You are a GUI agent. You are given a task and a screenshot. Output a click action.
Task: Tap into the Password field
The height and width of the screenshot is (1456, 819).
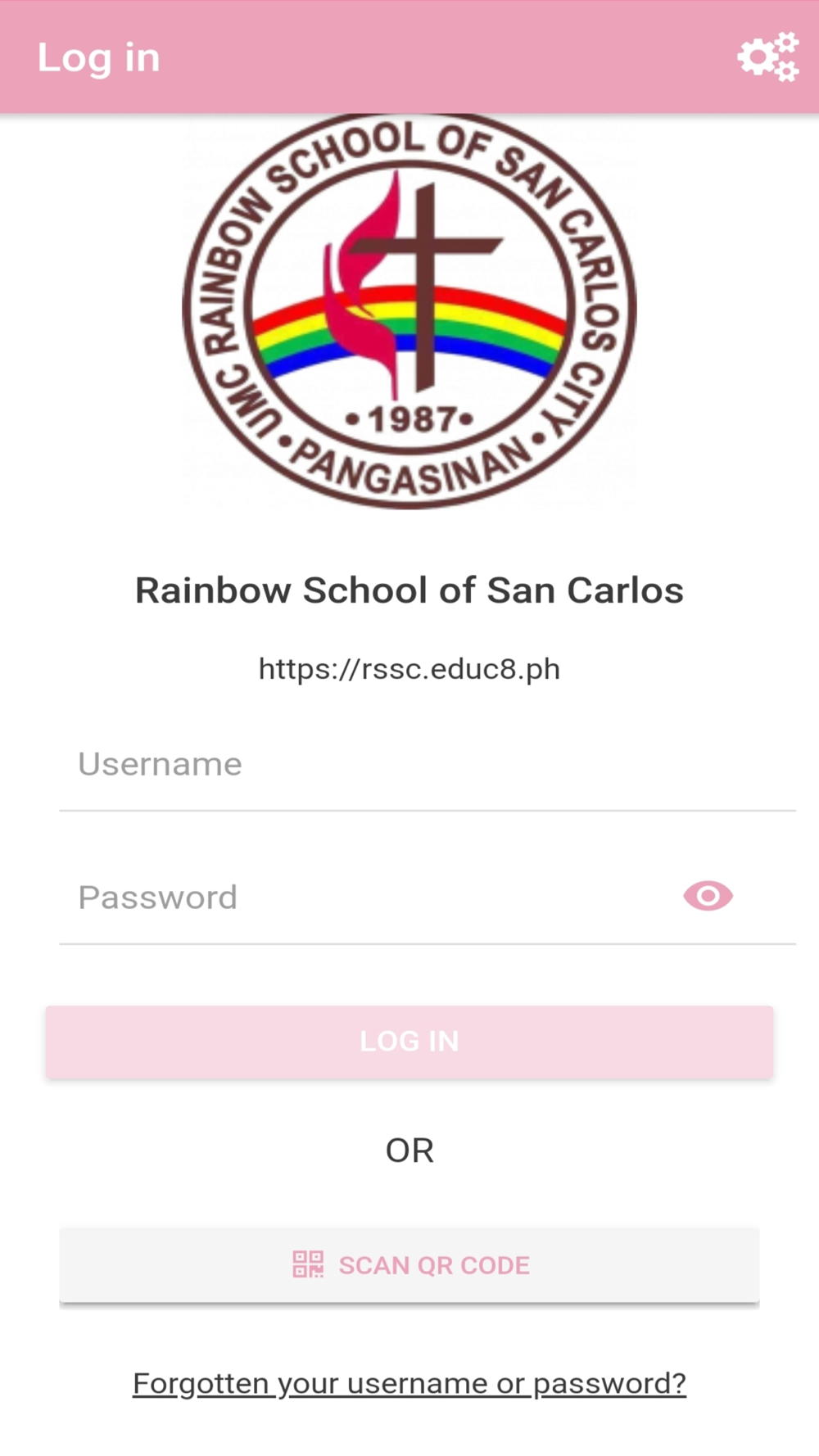[369, 898]
